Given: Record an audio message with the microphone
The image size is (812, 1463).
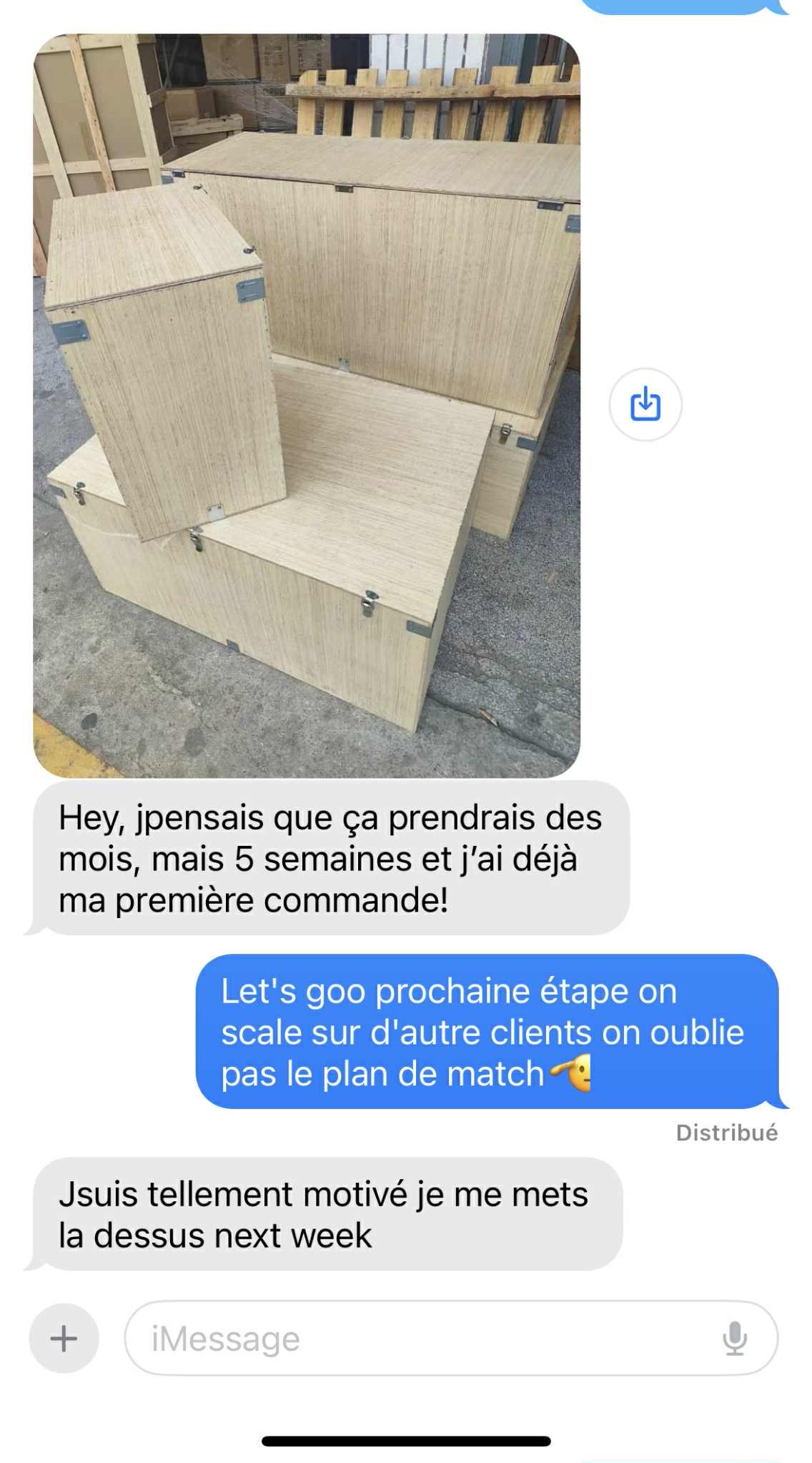Looking at the screenshot, I should point(734,1338).
